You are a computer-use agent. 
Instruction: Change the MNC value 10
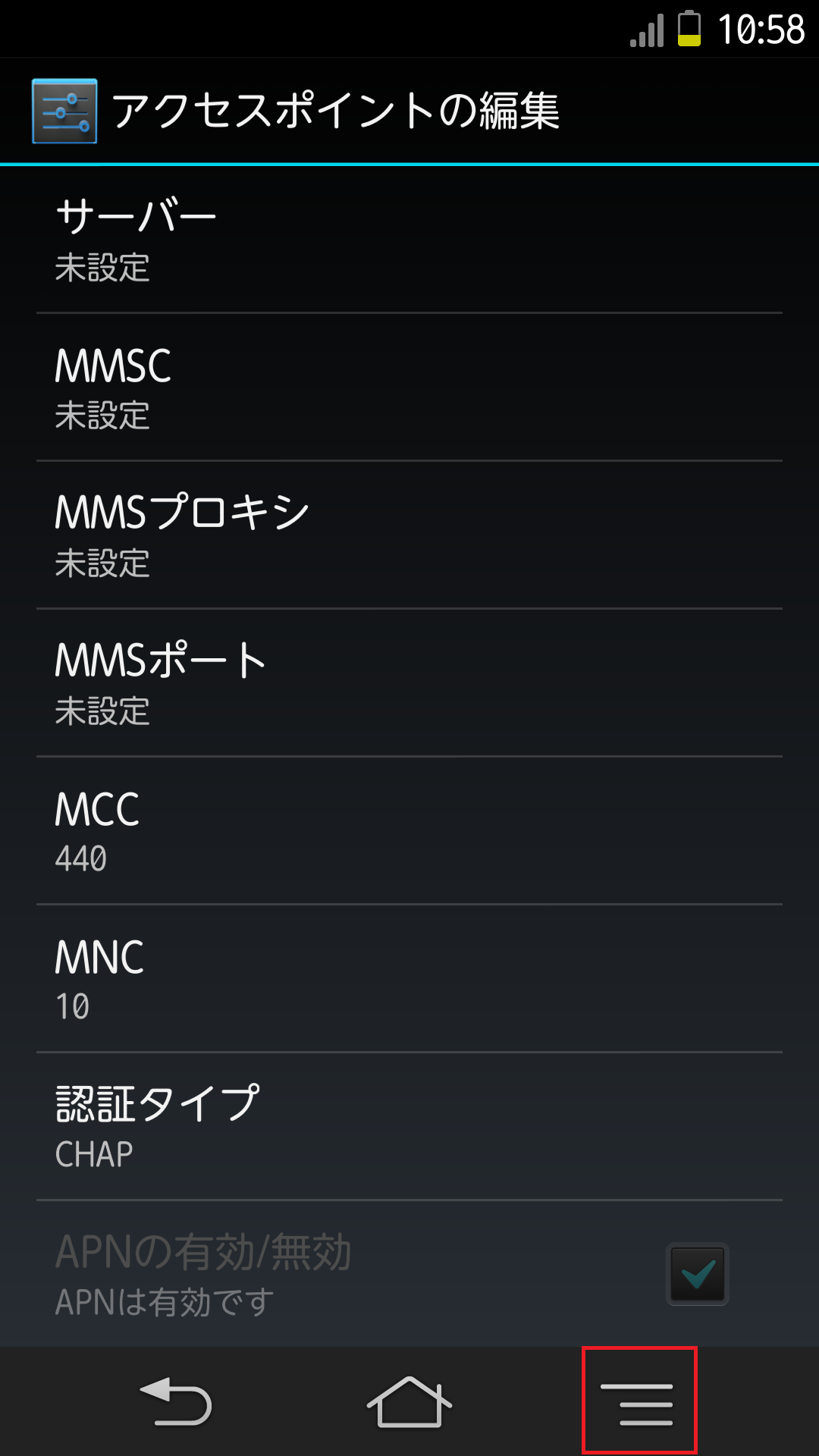coord(409,979)
